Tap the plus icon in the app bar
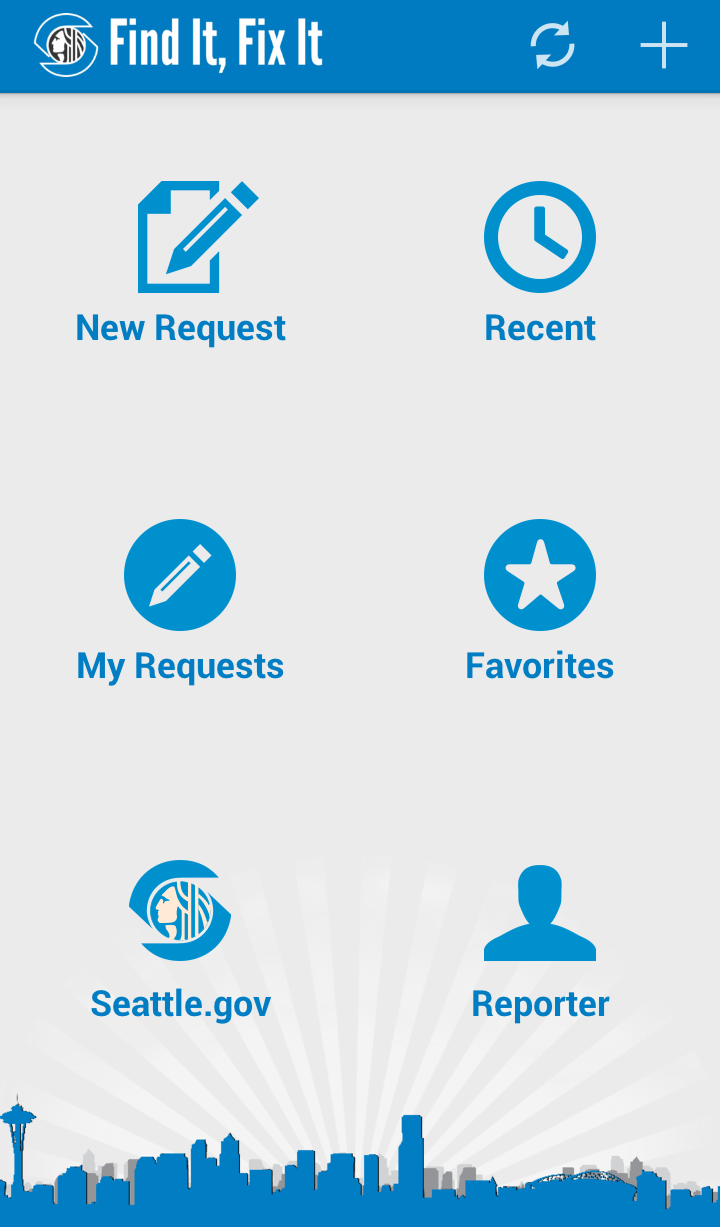The height and width of the screenshot is (1227, 720). point(664,46)
